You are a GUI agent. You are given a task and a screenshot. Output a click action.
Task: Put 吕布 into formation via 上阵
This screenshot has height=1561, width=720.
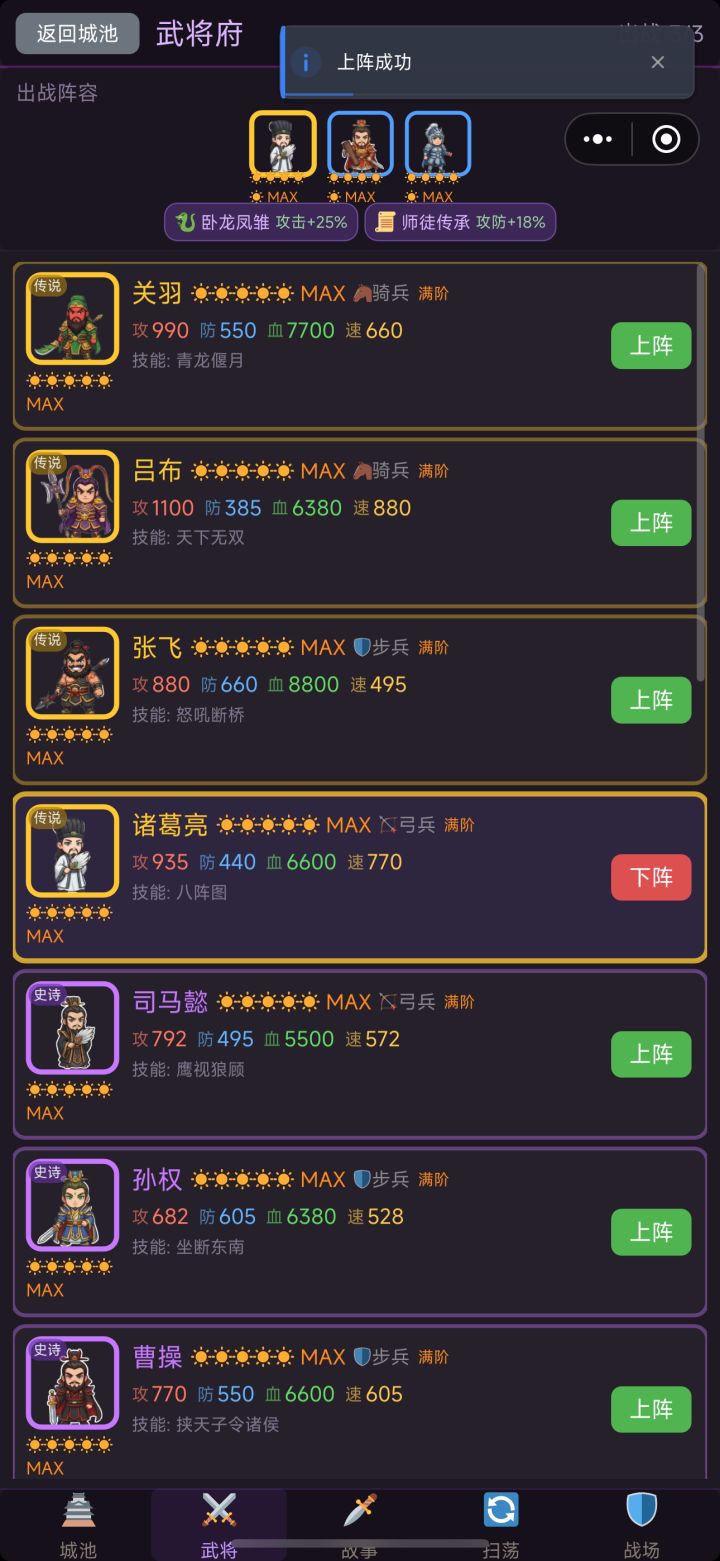[x=650, y=523]
